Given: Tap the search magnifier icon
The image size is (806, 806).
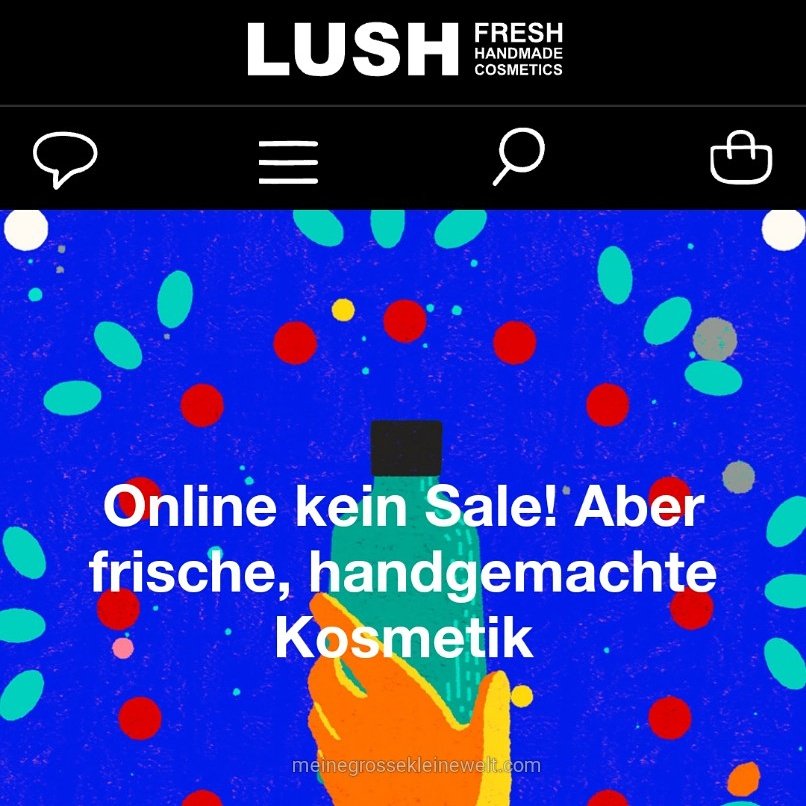Looking at the screenshot, I should coord(519,158).
